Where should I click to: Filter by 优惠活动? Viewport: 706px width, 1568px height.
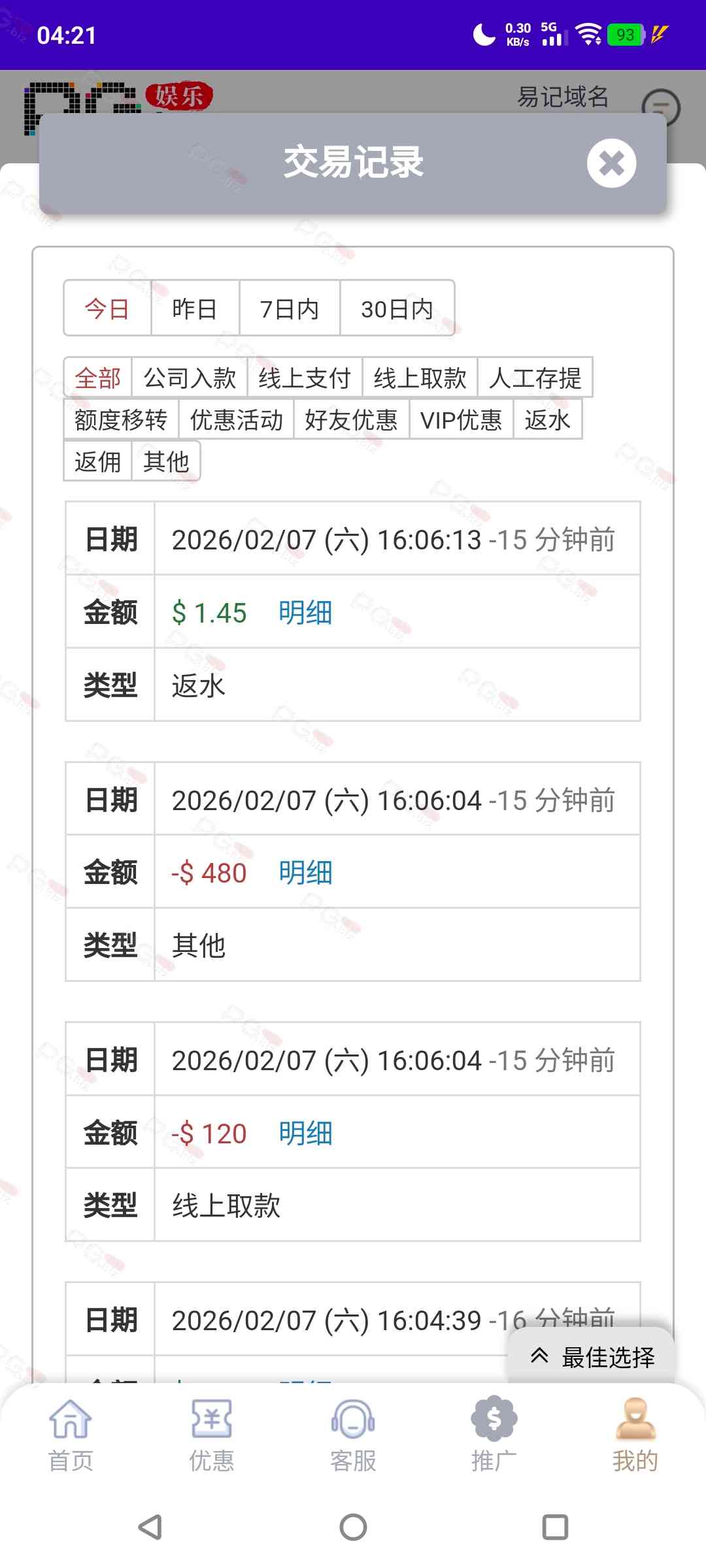(236, 419)
